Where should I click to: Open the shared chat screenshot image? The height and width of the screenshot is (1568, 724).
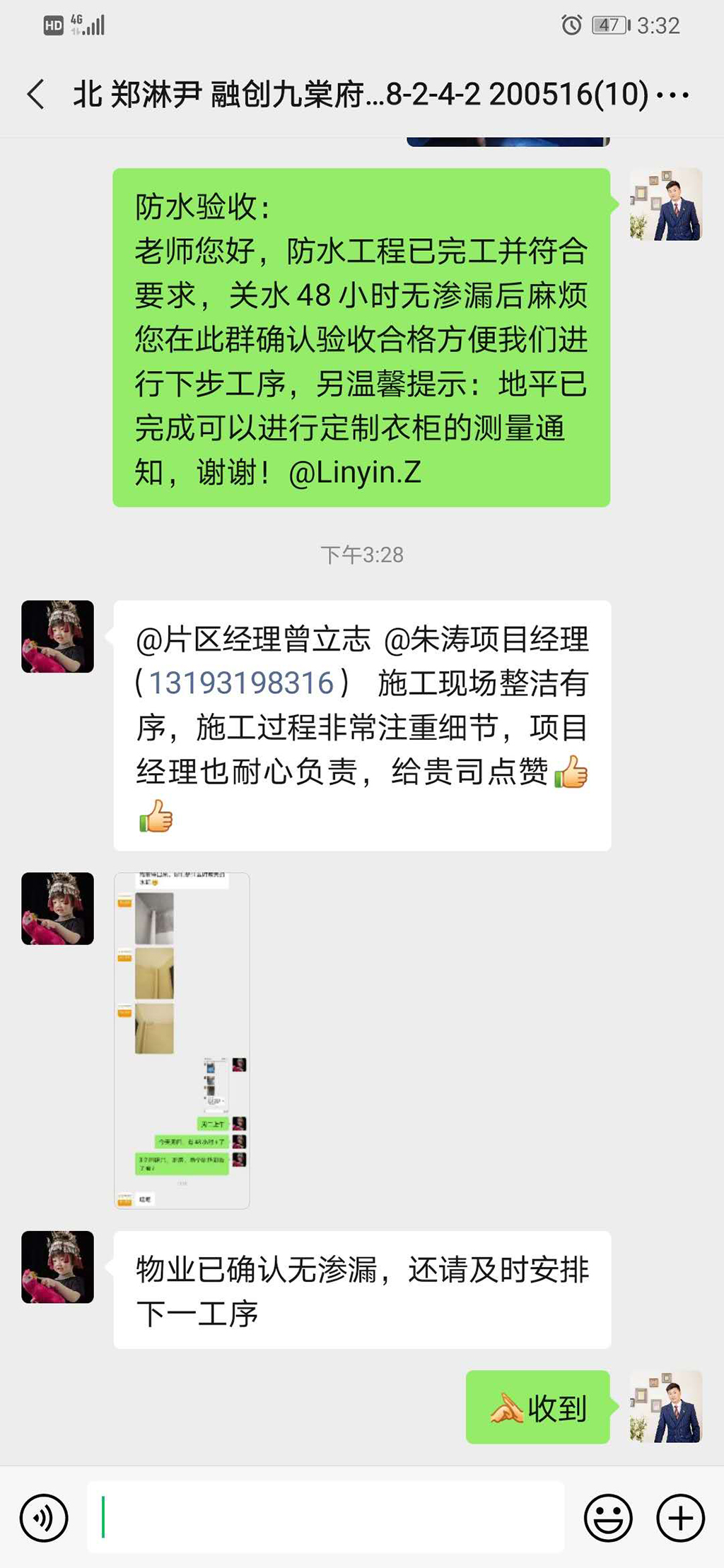pyautogui.click(x=182, y=1040)
